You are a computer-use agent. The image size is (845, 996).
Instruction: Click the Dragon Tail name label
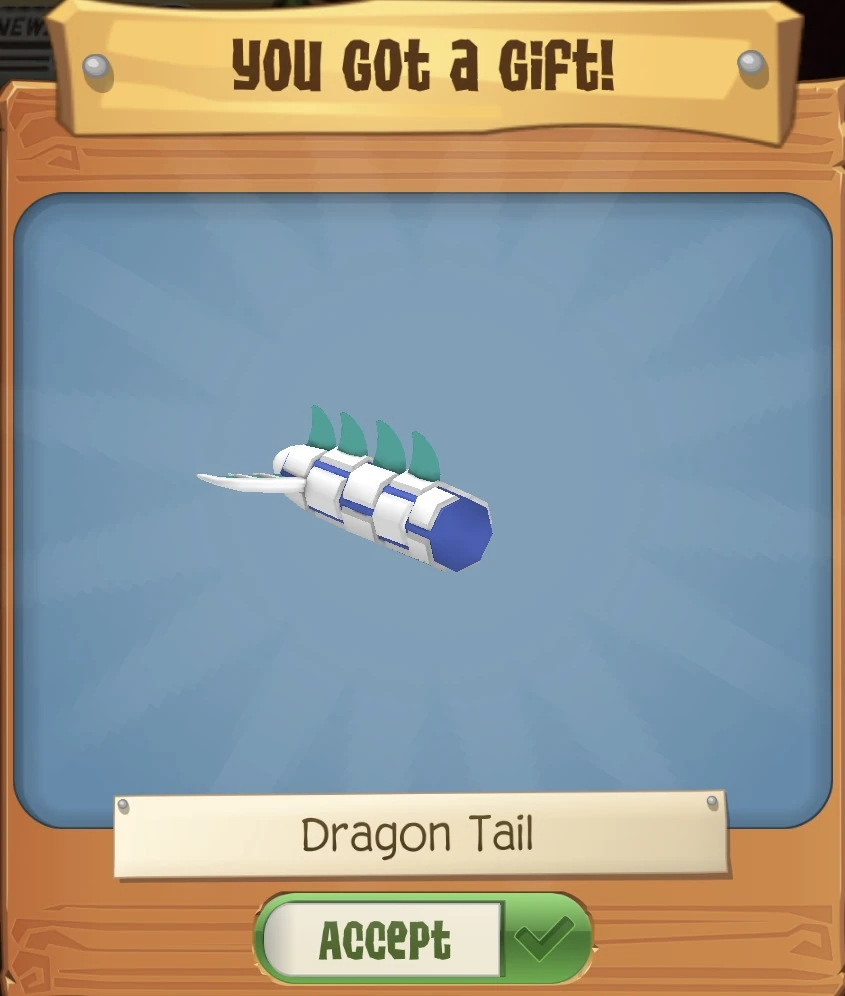(420, 833)
